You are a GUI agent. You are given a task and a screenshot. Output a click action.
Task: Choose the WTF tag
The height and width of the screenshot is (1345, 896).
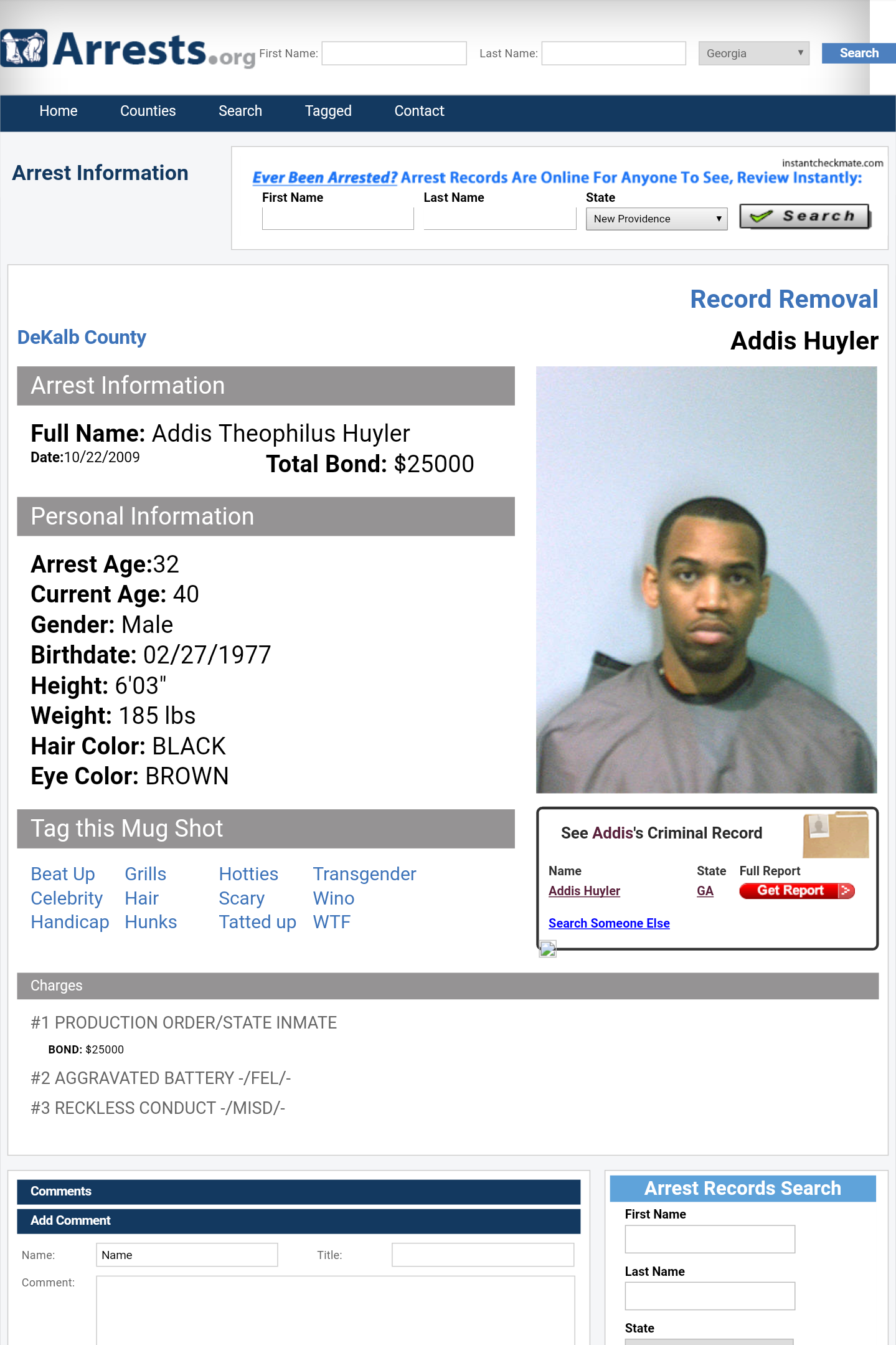click(331, 922)
